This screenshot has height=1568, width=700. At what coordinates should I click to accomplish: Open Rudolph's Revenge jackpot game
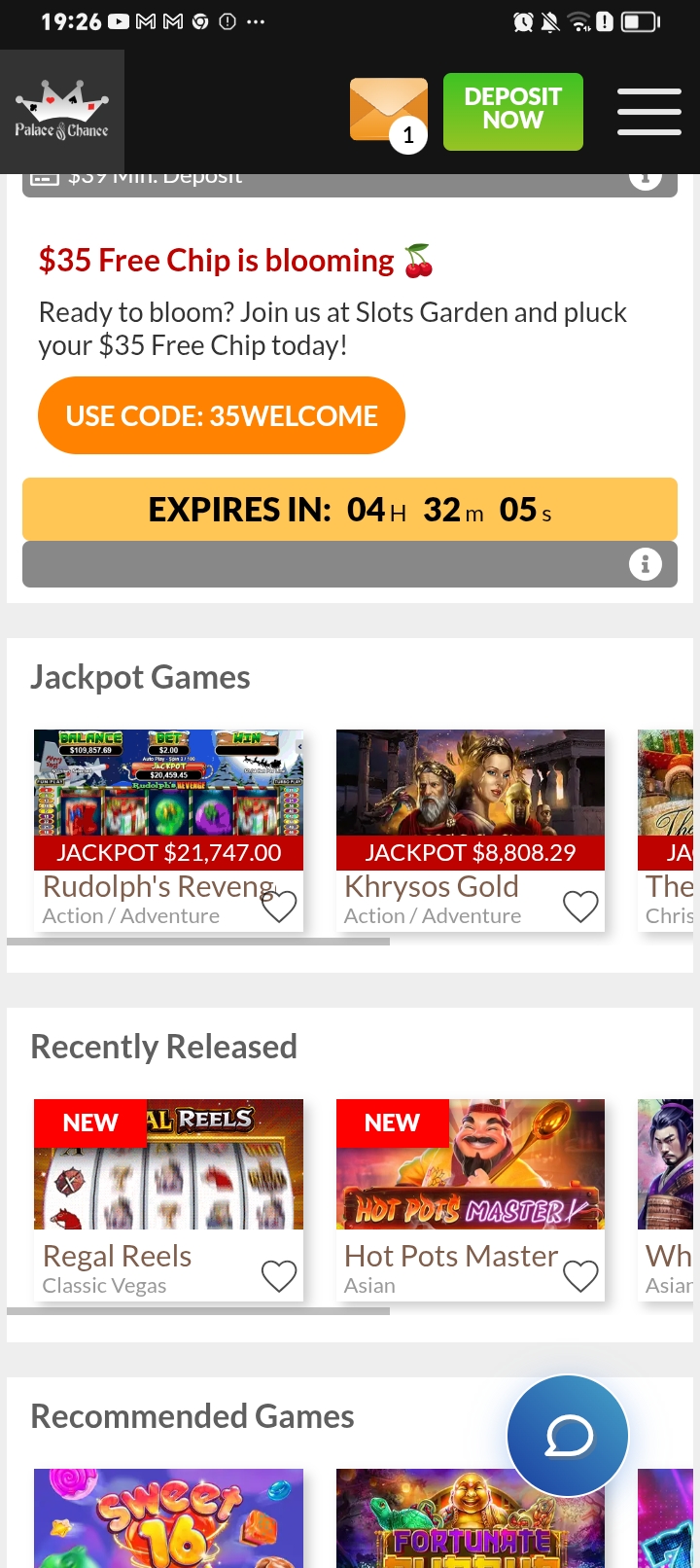click(x=168, y=799)
